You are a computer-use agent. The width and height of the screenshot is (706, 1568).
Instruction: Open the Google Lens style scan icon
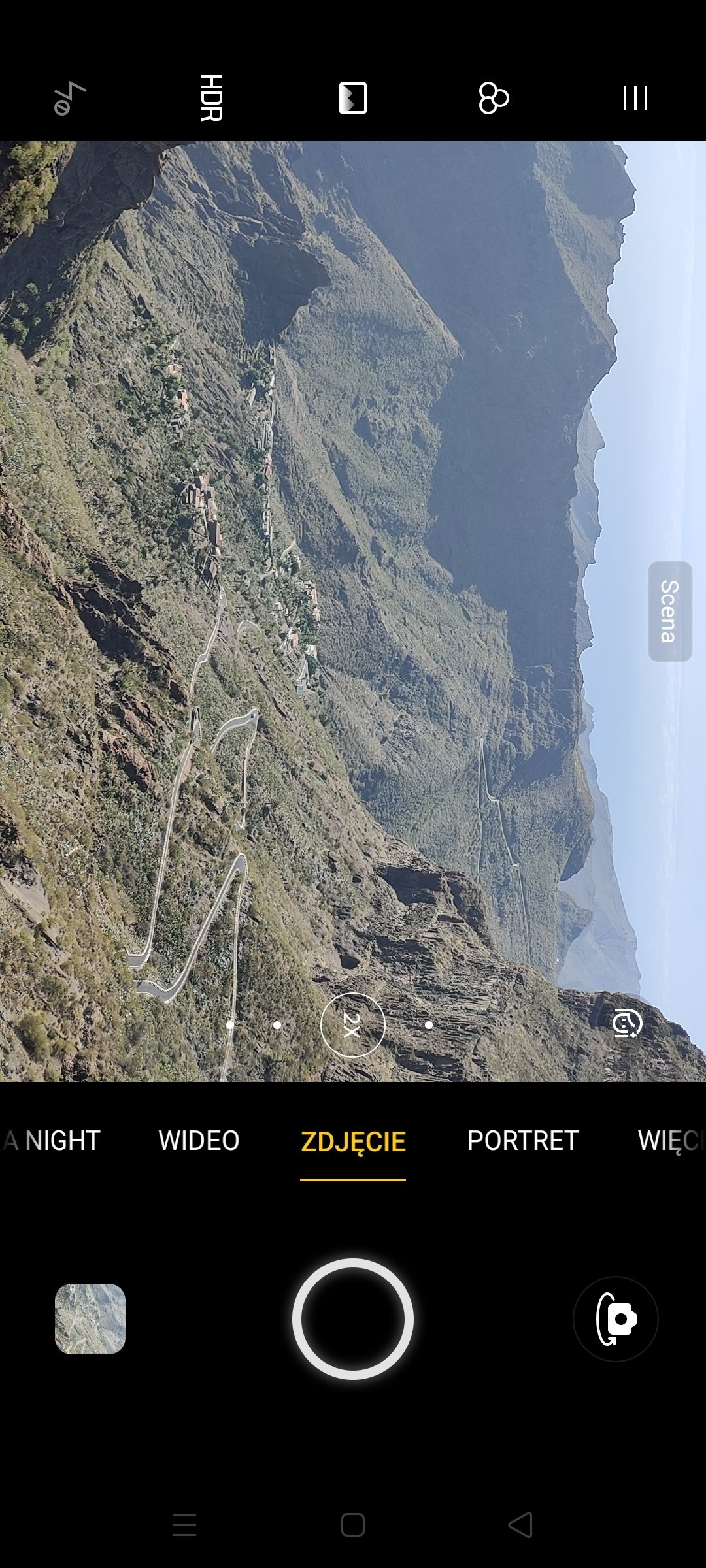(x=626, y=1024)
